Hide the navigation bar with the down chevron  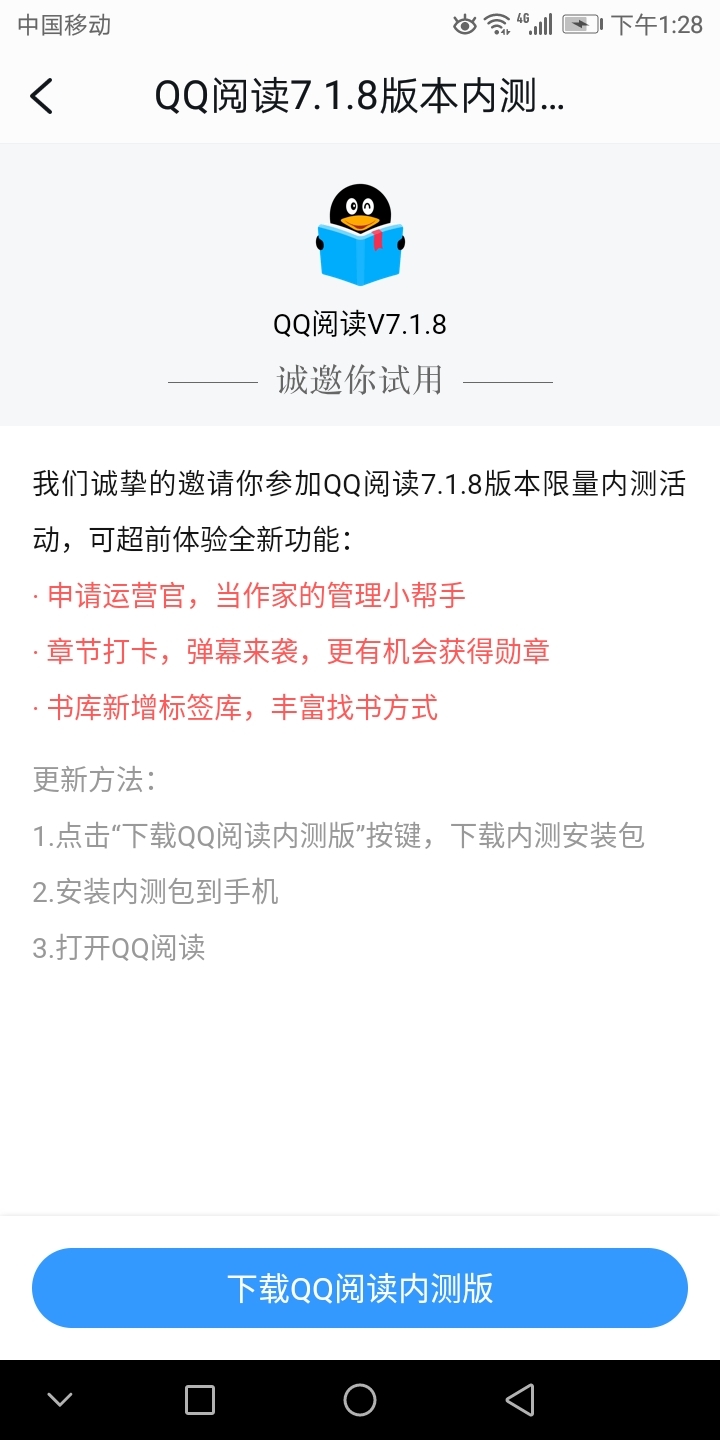tap(60, 1400)
